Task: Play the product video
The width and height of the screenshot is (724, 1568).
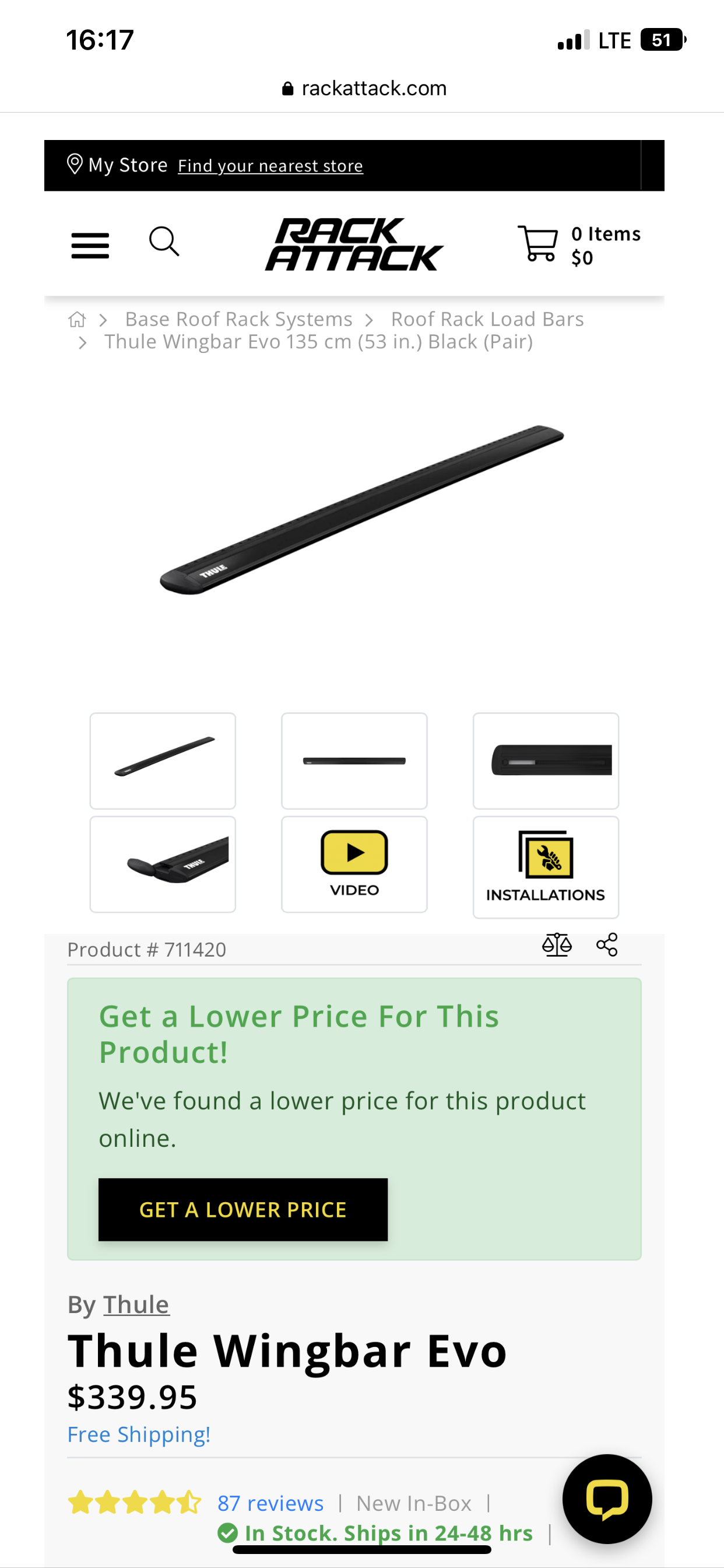Action: tap(354, 864)
